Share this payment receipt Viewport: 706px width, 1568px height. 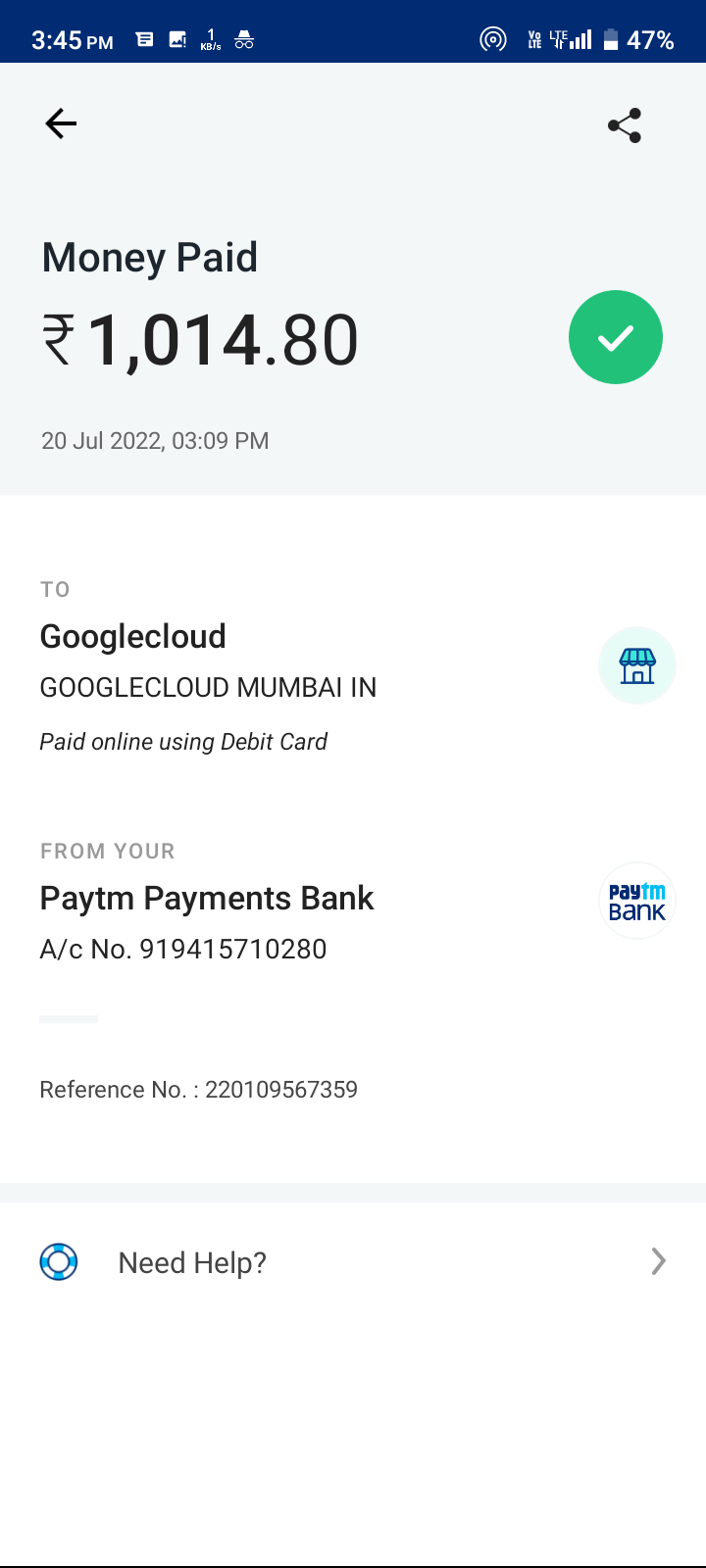tap(625, 125)
